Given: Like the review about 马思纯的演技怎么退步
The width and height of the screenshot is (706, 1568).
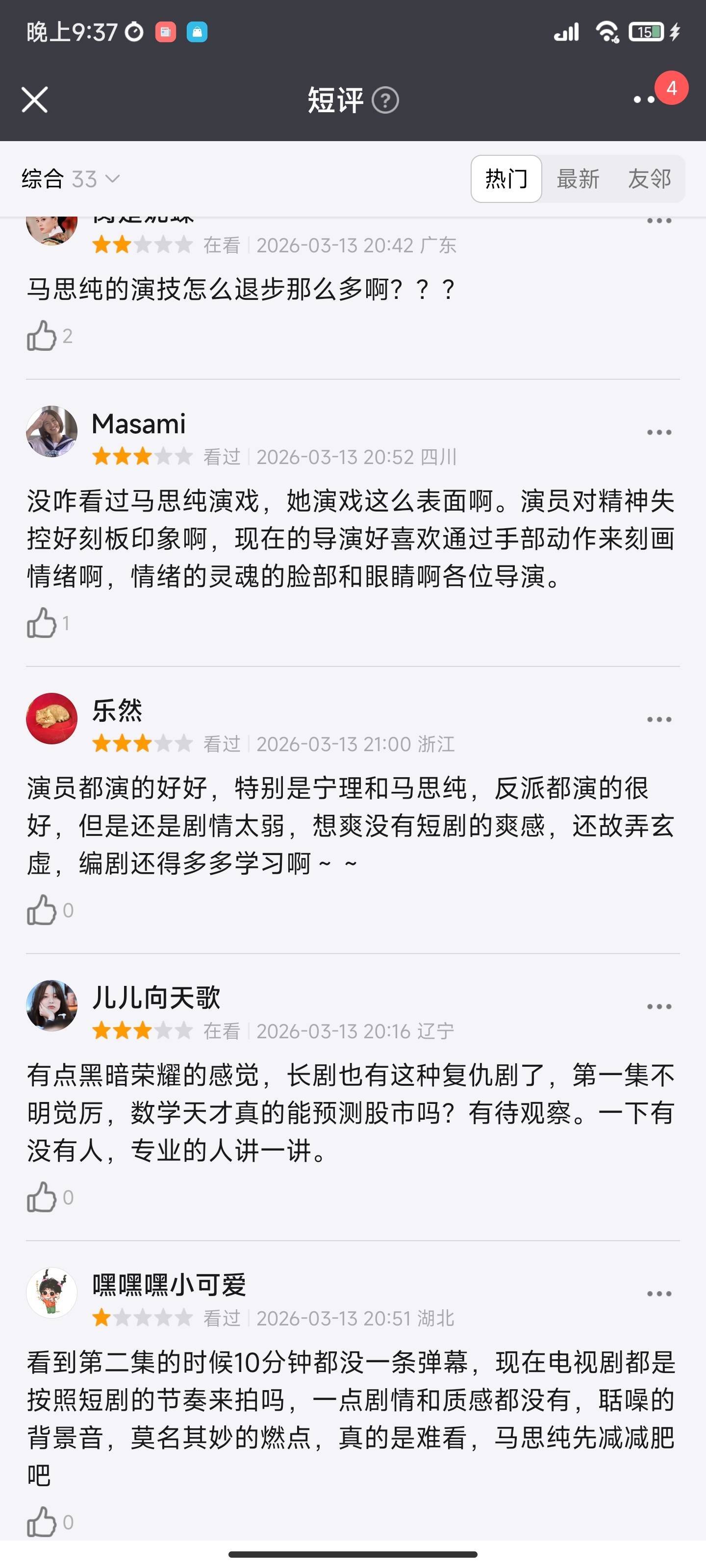Looking at the screenshot, I should click(x=41, y=336).
